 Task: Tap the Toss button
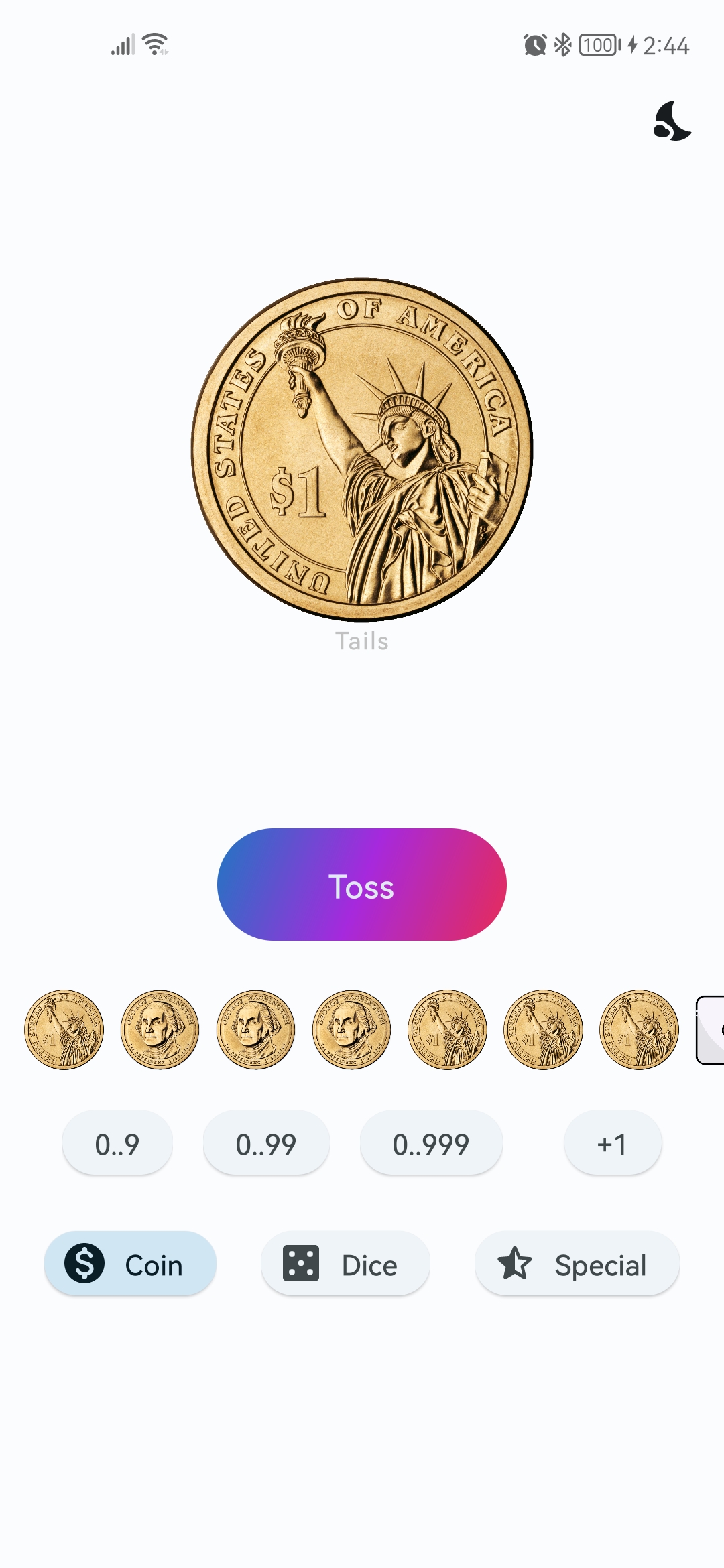coord(362,885)
